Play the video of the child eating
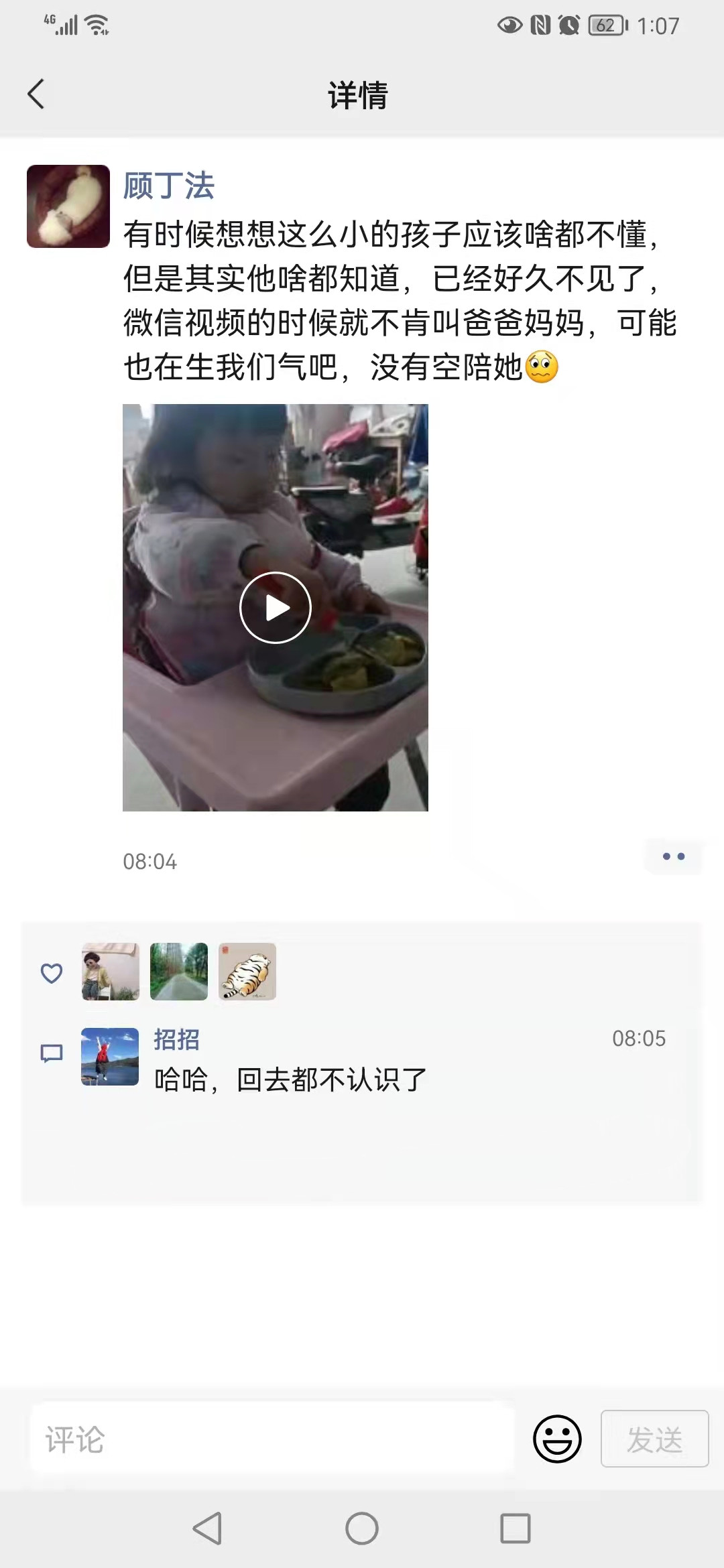The image size is (724, 1568). (x=275, y=608)
